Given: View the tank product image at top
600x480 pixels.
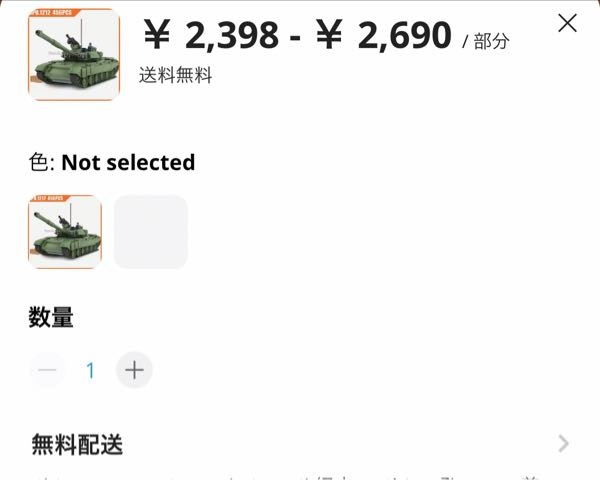Looking at the screenshot, I should point(74,55).
